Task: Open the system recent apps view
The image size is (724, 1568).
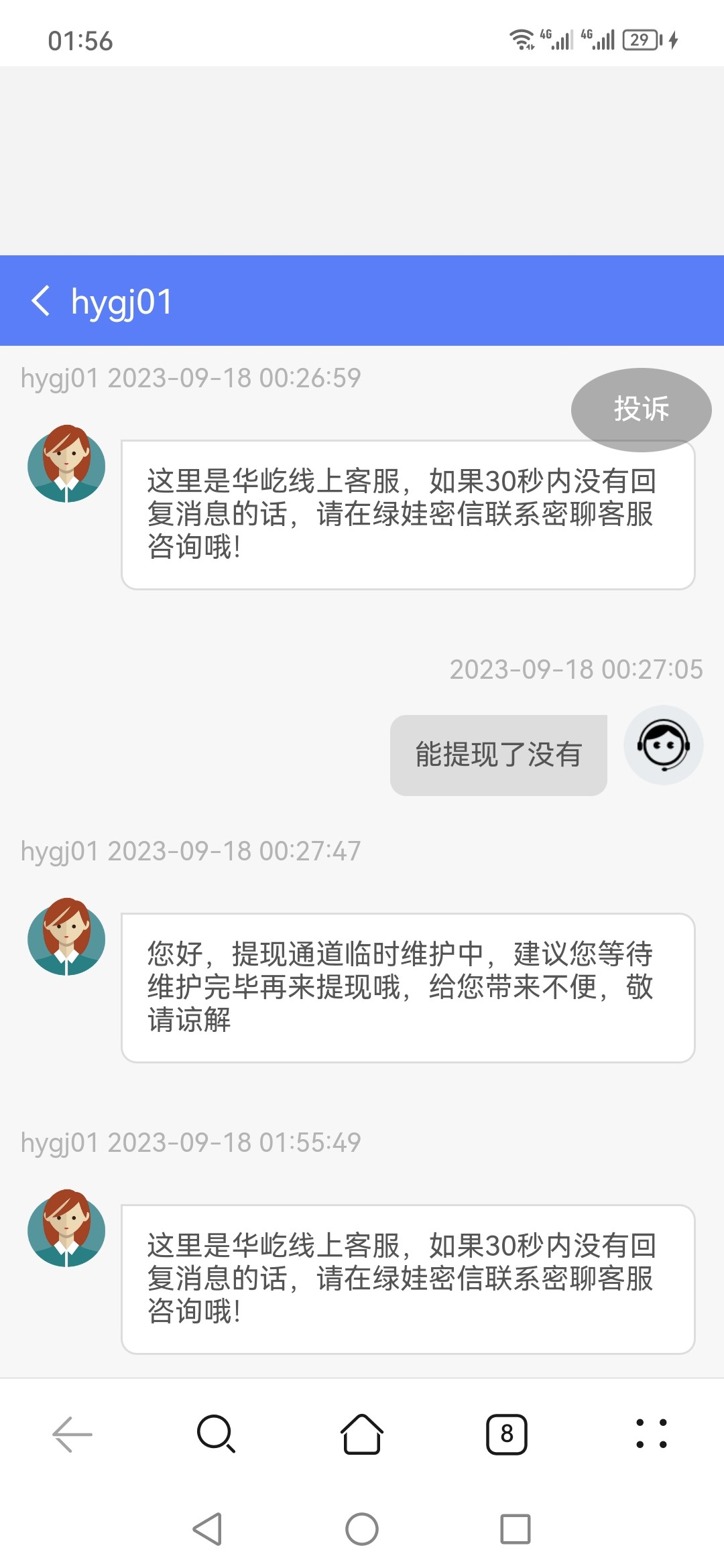Action: 516,1529
